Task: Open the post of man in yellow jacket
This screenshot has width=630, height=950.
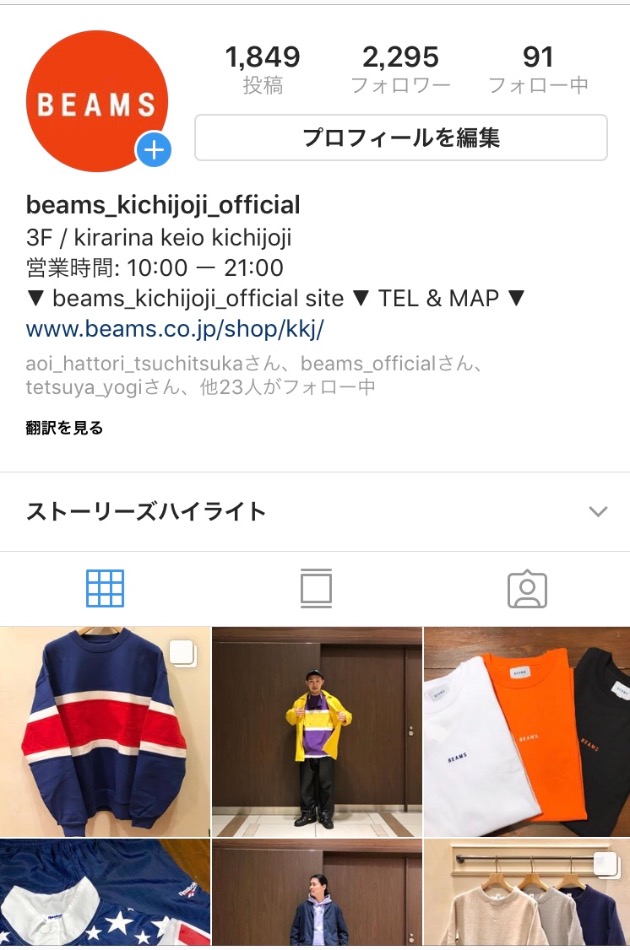Action: (x=316, y=732)
